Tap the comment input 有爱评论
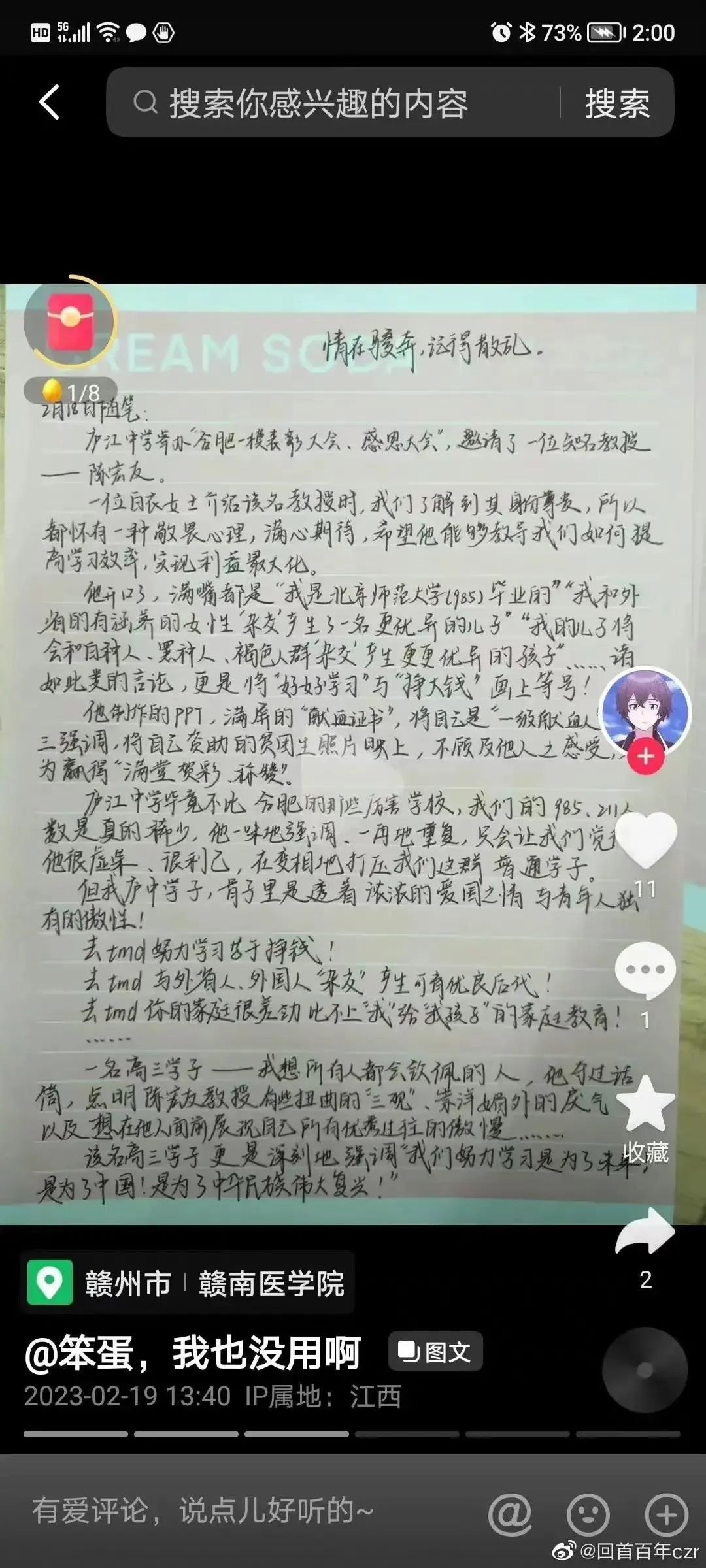The width and height of the screenshot is (706, 1568). tap(203, 1511)
